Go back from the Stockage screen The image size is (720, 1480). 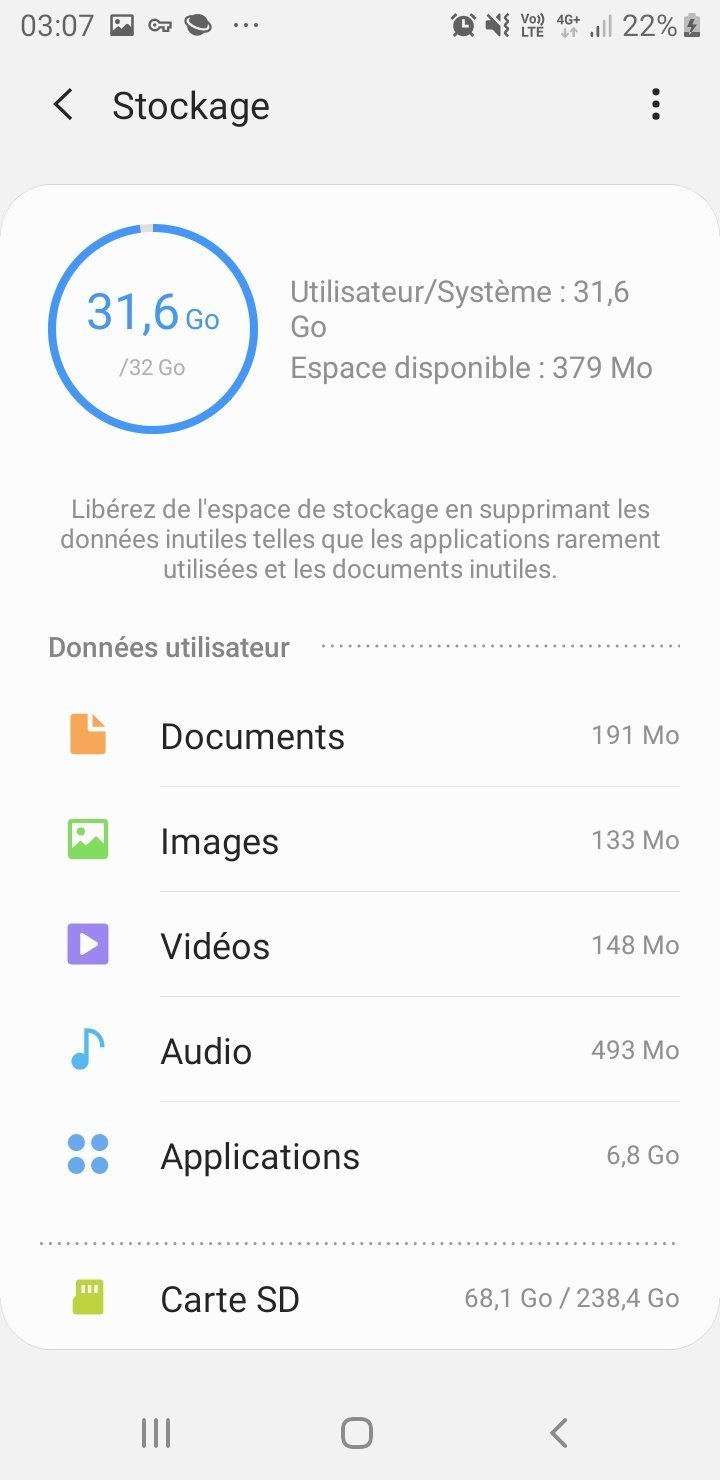pyautogui.click(x=63, y=105)
